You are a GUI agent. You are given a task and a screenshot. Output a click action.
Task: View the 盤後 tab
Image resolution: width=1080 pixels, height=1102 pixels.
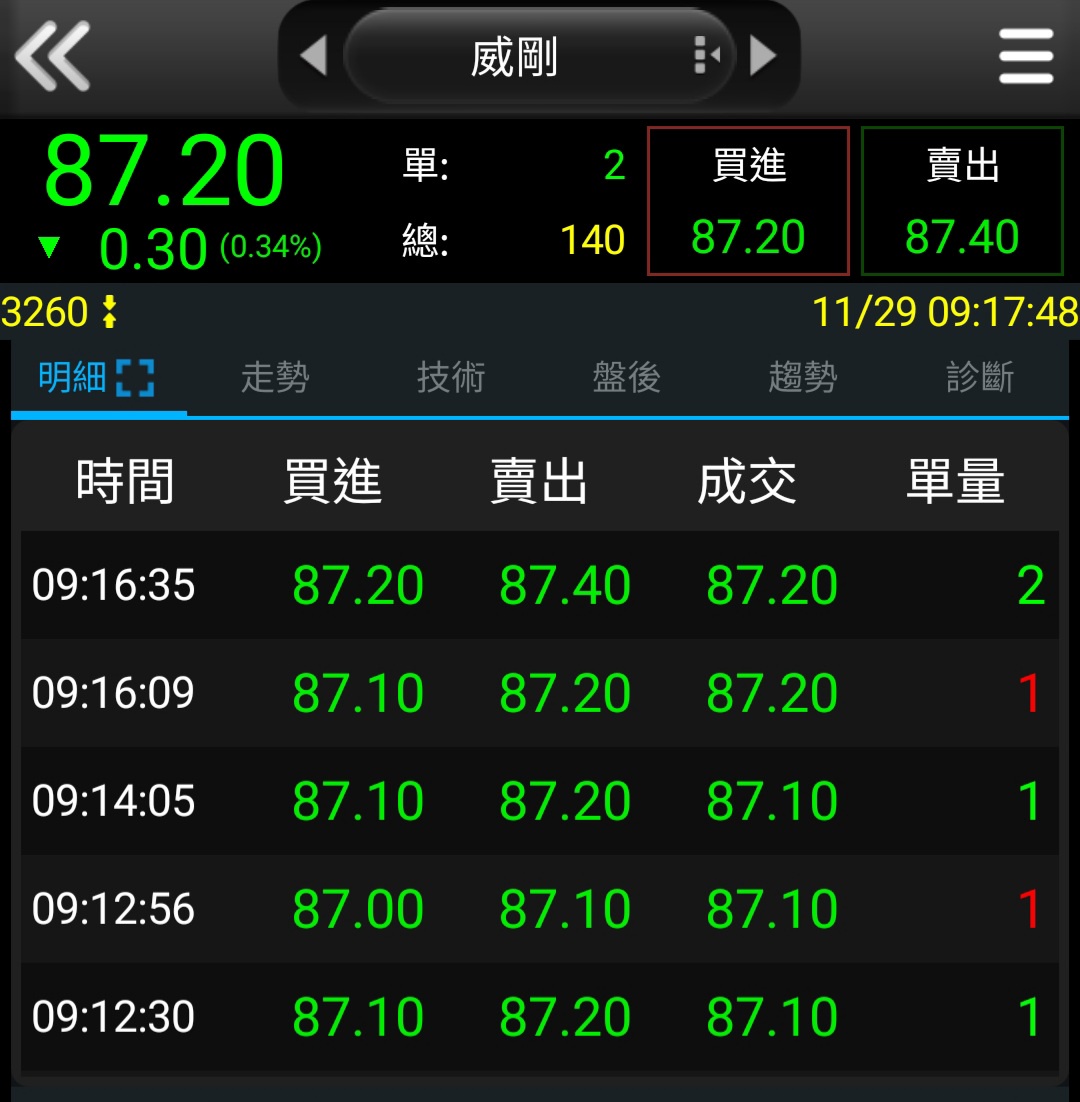tap(627, 378)
